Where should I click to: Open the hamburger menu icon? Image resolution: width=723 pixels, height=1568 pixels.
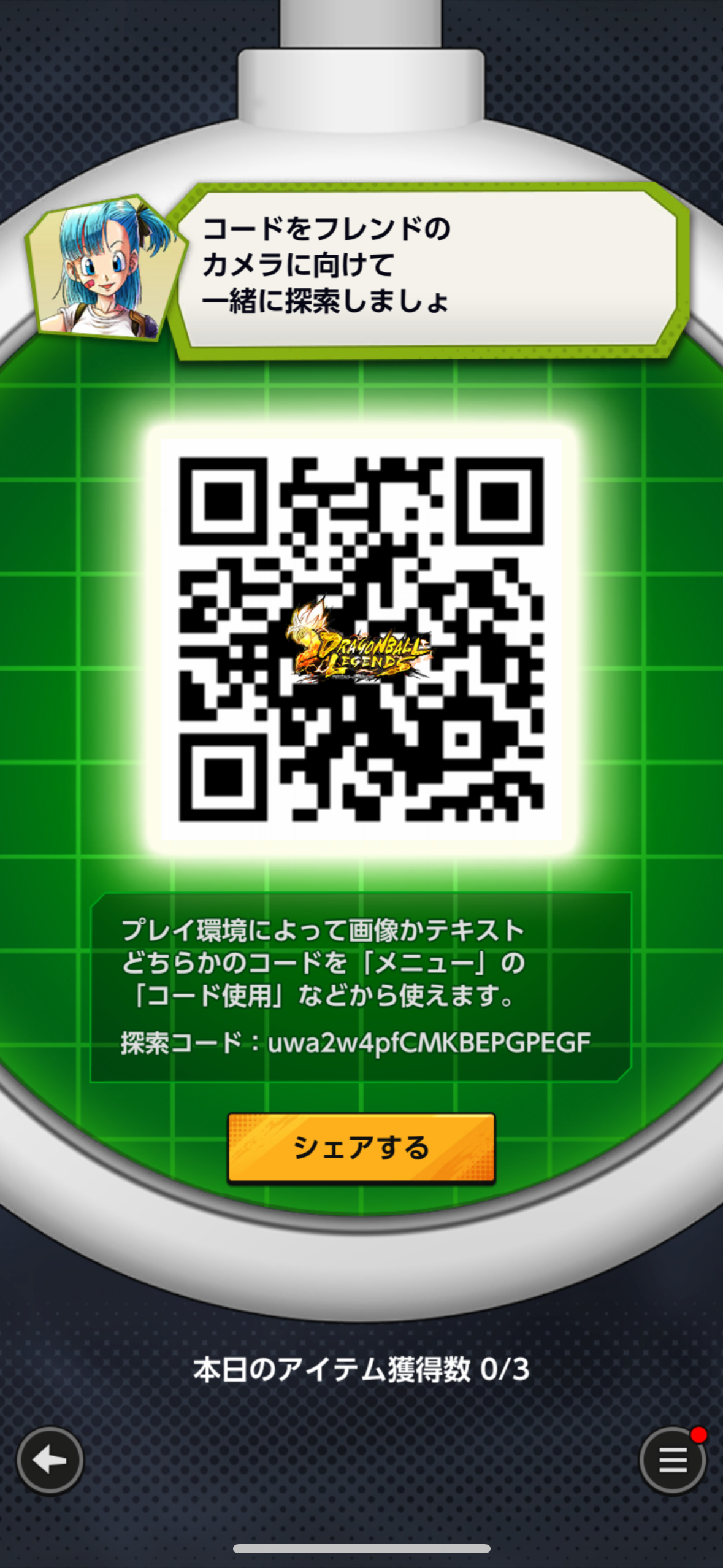(x=673, y=1460)
